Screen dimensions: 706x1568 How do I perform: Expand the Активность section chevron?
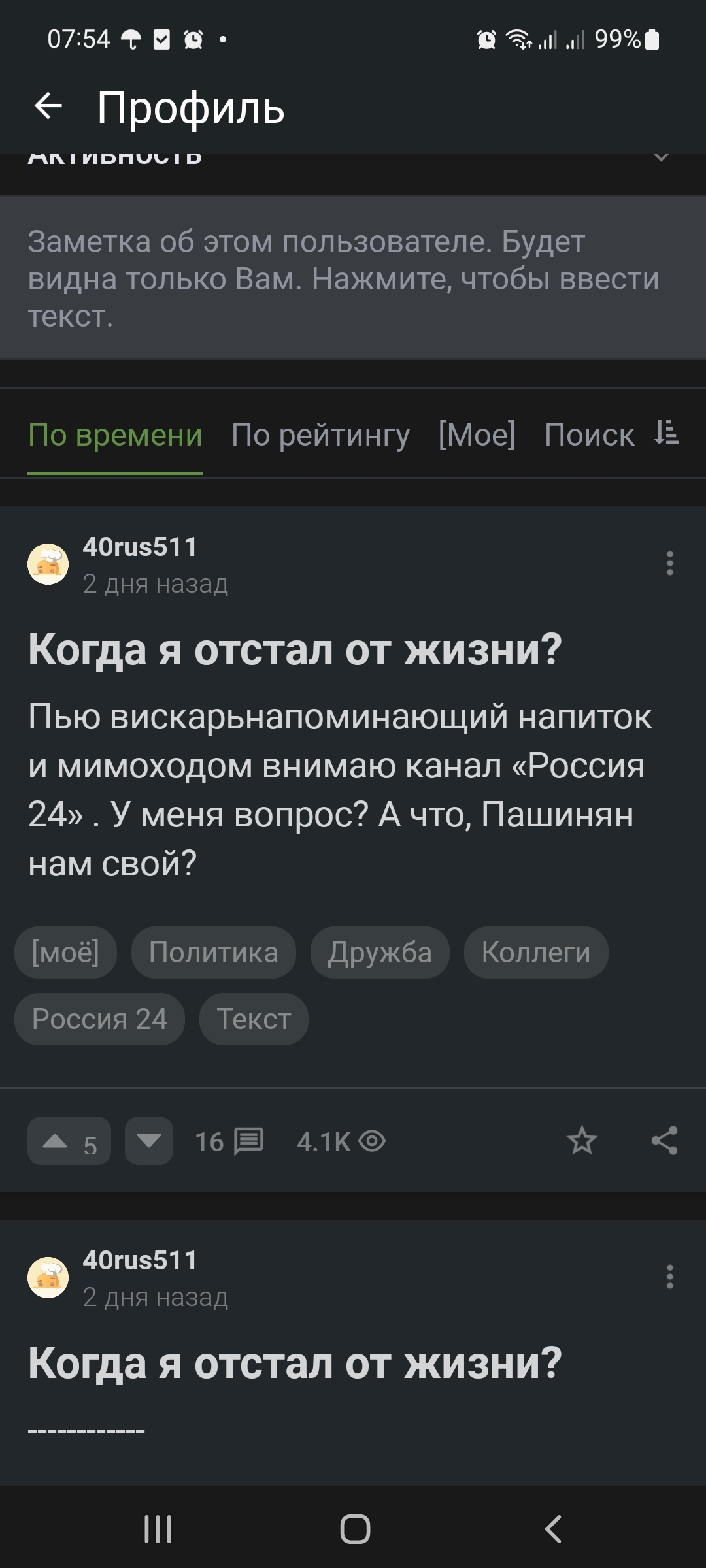coord(661,157)
